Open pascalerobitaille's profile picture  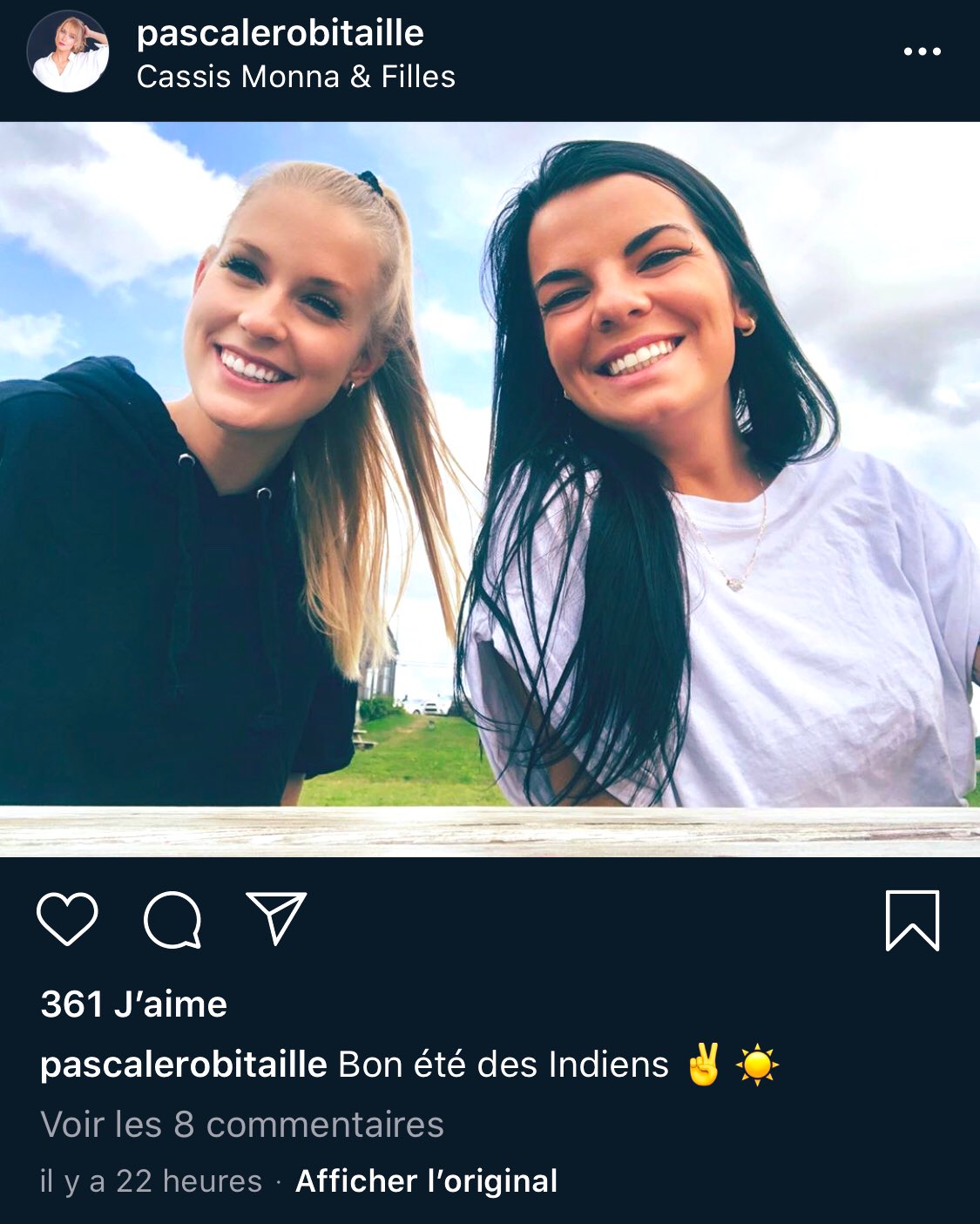(x=68, y=52)
